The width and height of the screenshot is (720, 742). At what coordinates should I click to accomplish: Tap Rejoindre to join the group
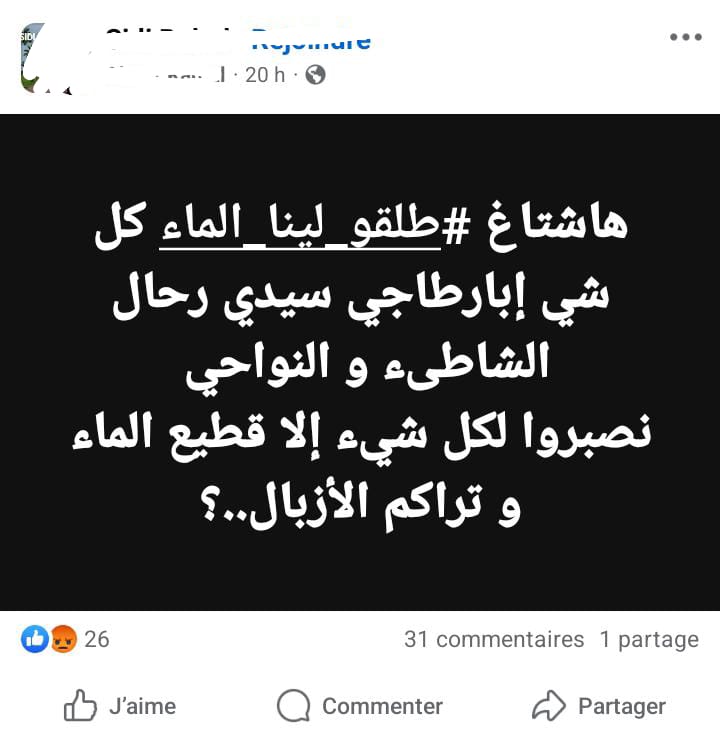coord(310,42)
